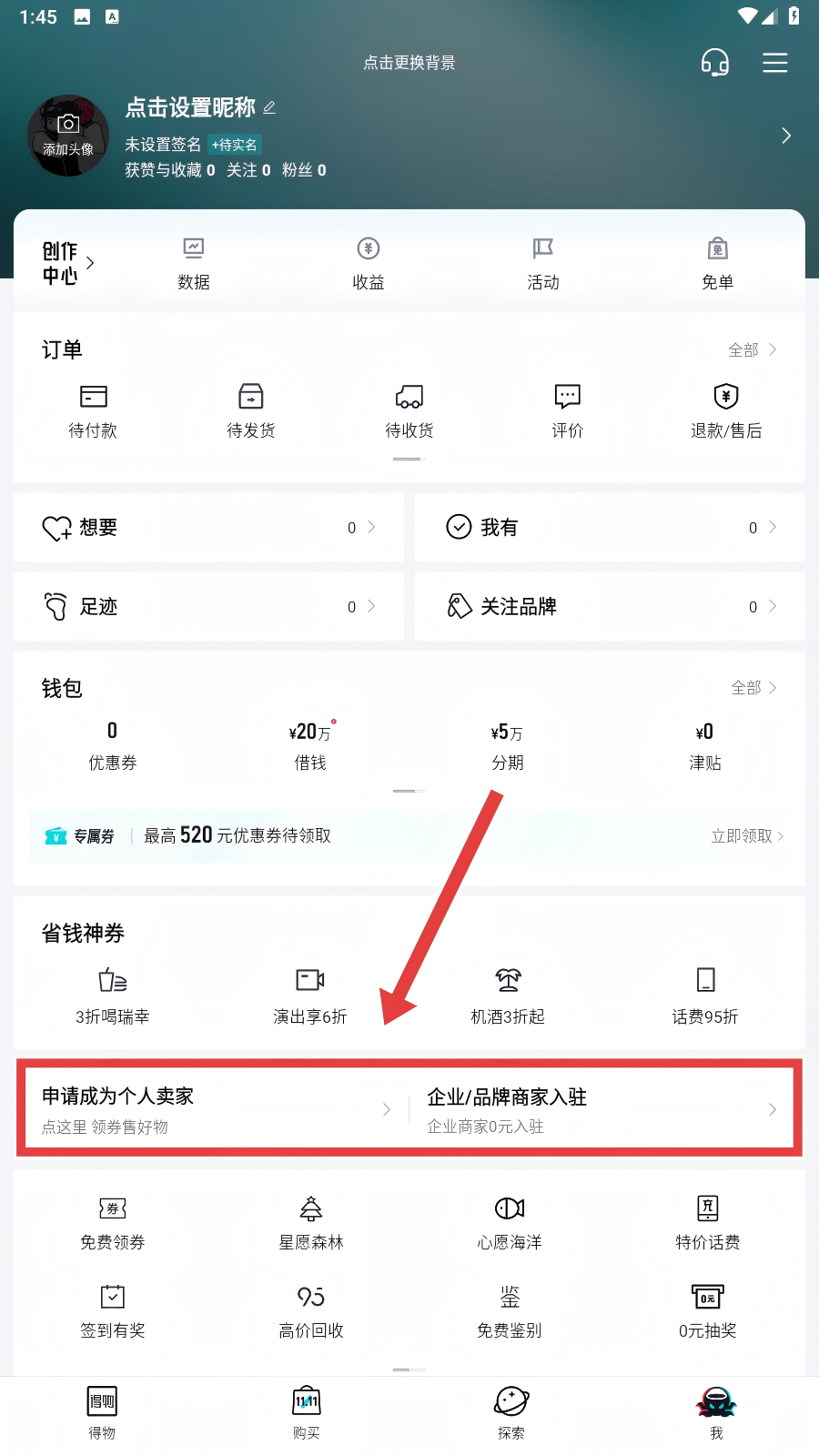View 全部 orders
Image resolution: width=819 pixels, height=1456 pixels.
(x=752, y=349)
